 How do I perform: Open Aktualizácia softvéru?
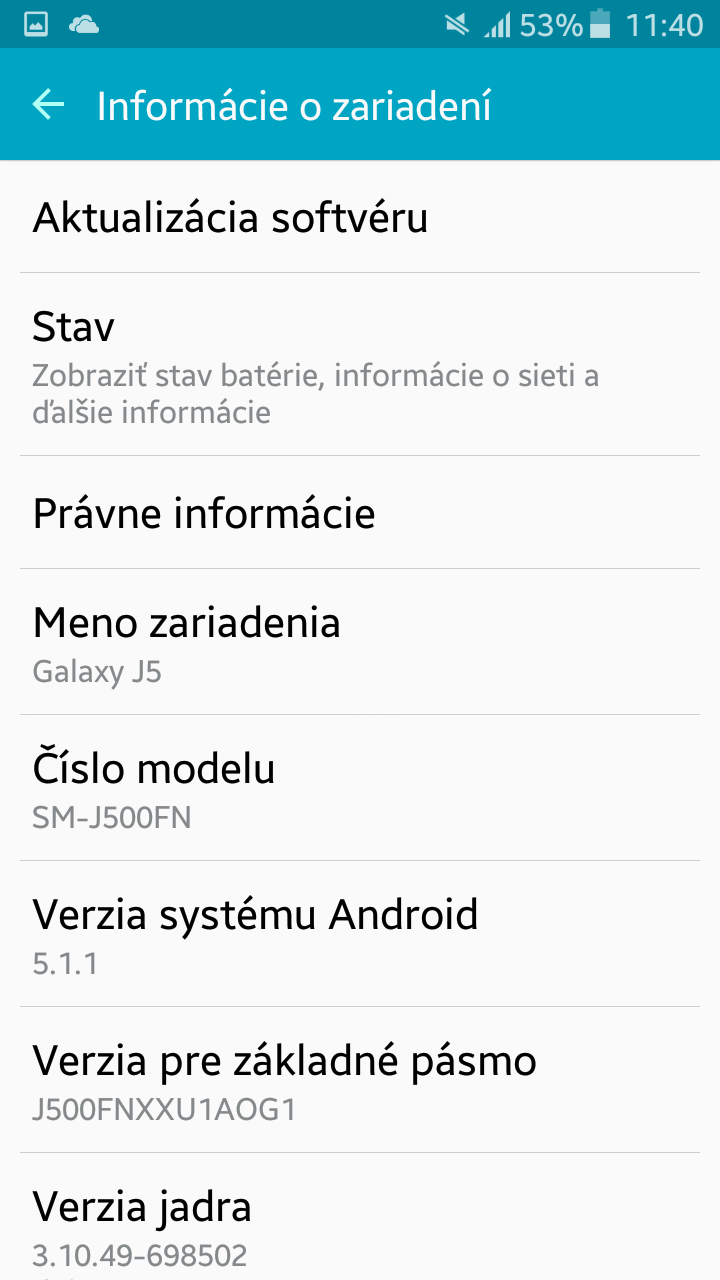tap(360, 217)
